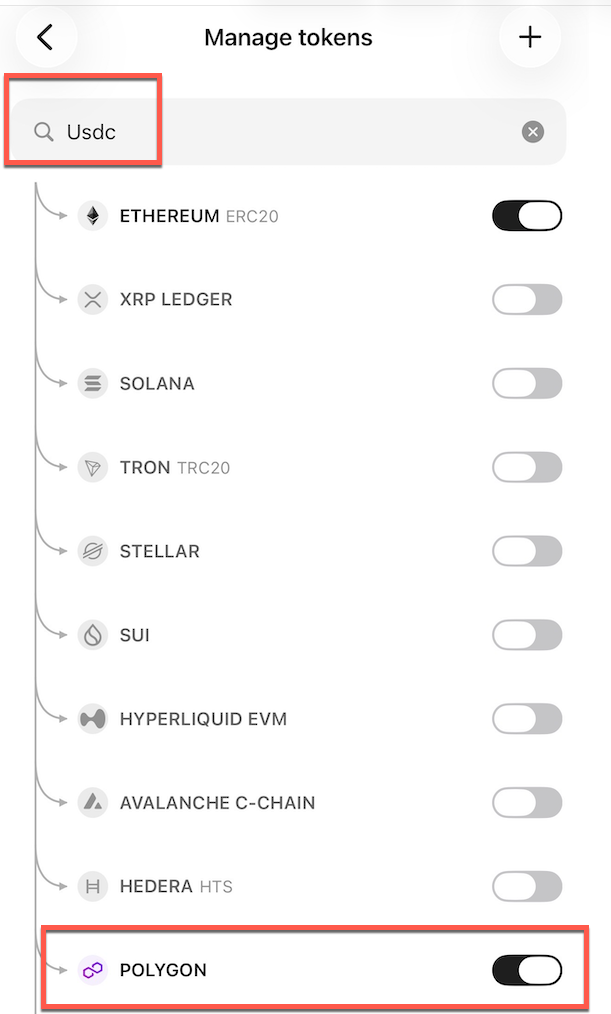611x1014 pixels.
Task: Enable the XRP Ledger toggle
Action: [x=527, y=299]
